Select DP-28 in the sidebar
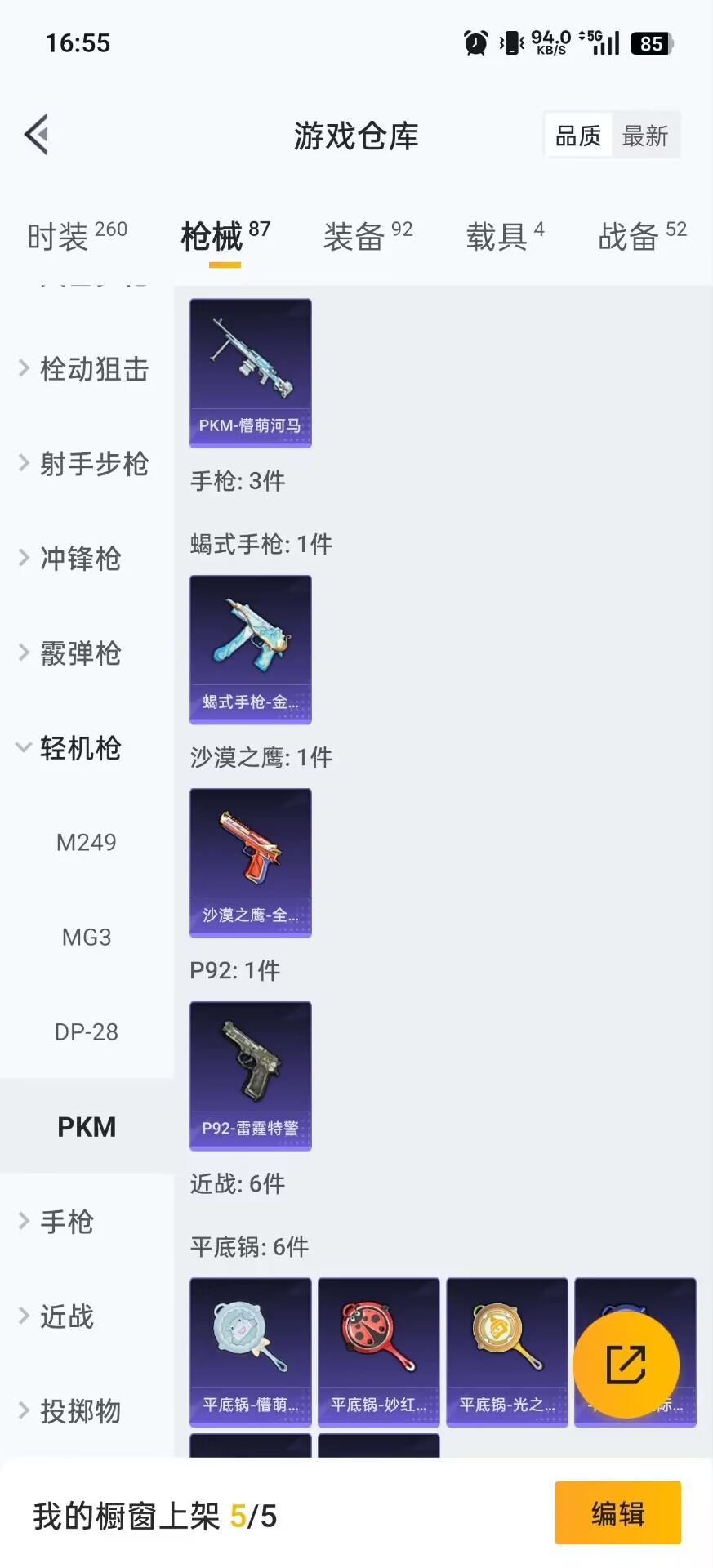Screen dimensions: 713x1568 click(87, 1031)
